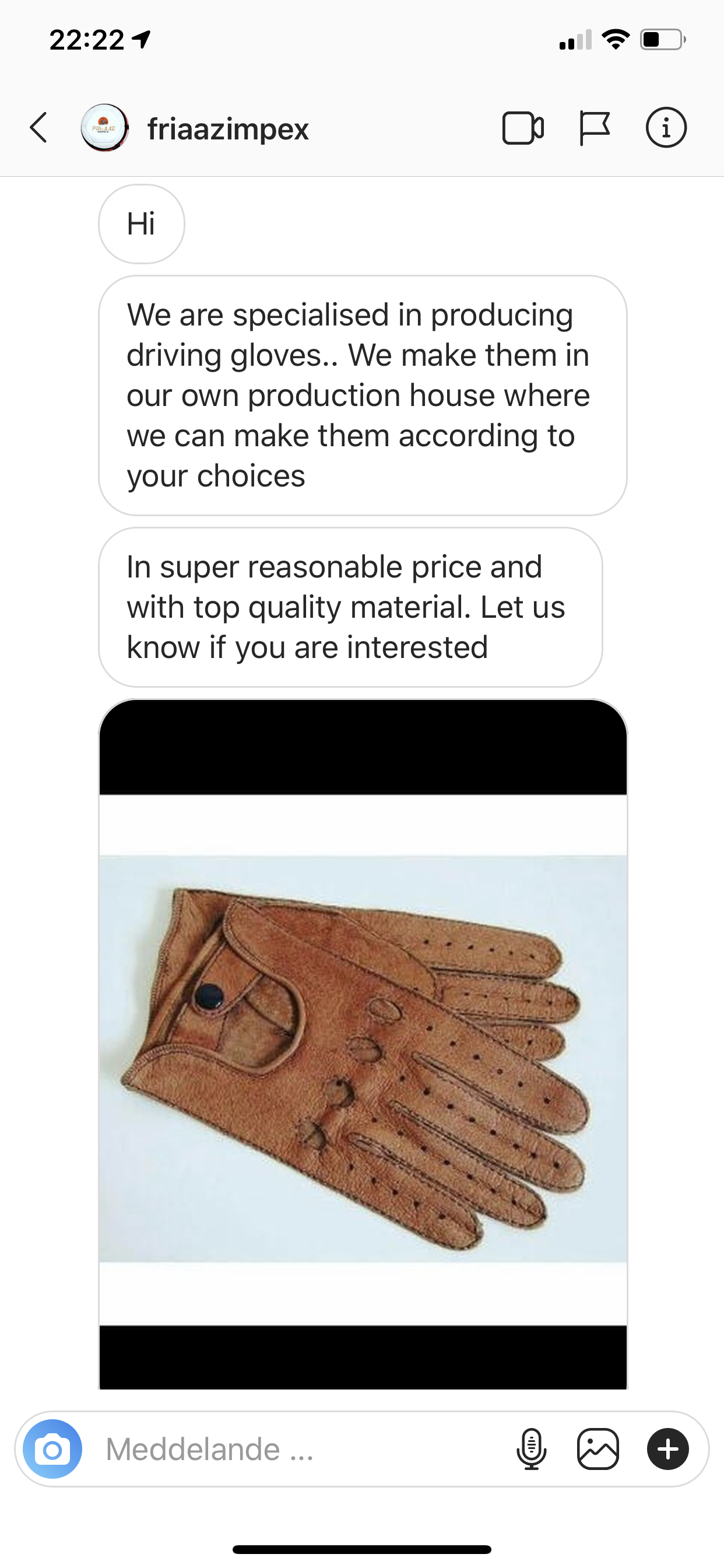
Task: Start a video call with friaazimpex
Action: point(523,128)
